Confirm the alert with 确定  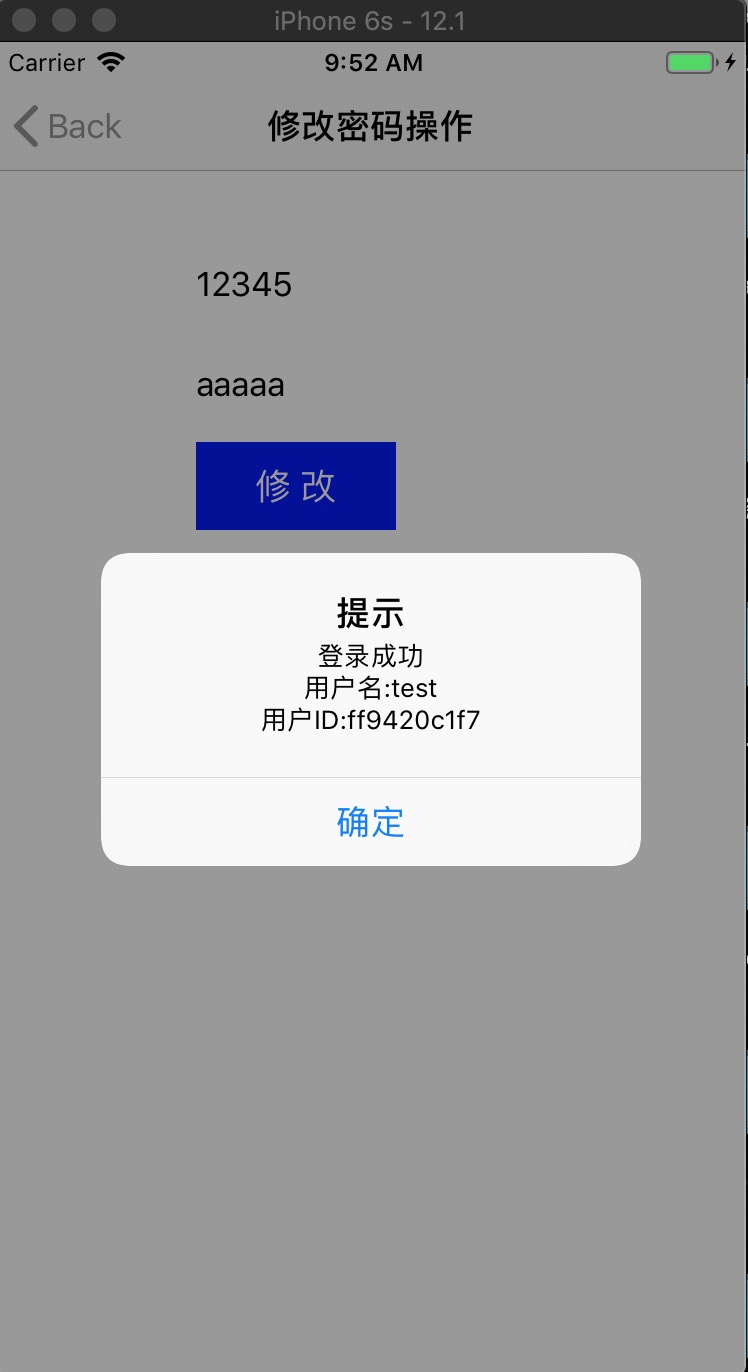click(370, 822)
